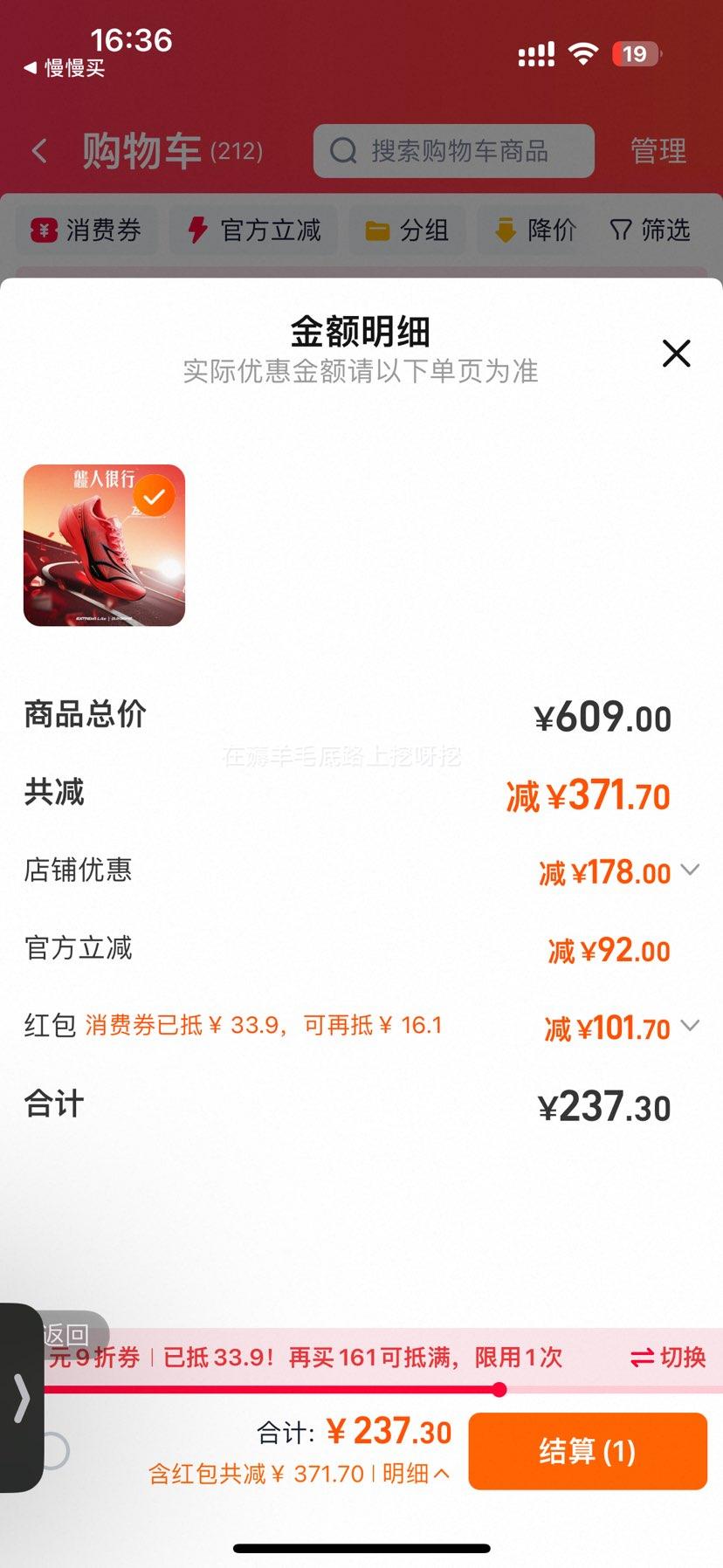Screen dimensions: 723x1568
Task: Open the 分组 grouping option
Action: click(x=407, y=230)
